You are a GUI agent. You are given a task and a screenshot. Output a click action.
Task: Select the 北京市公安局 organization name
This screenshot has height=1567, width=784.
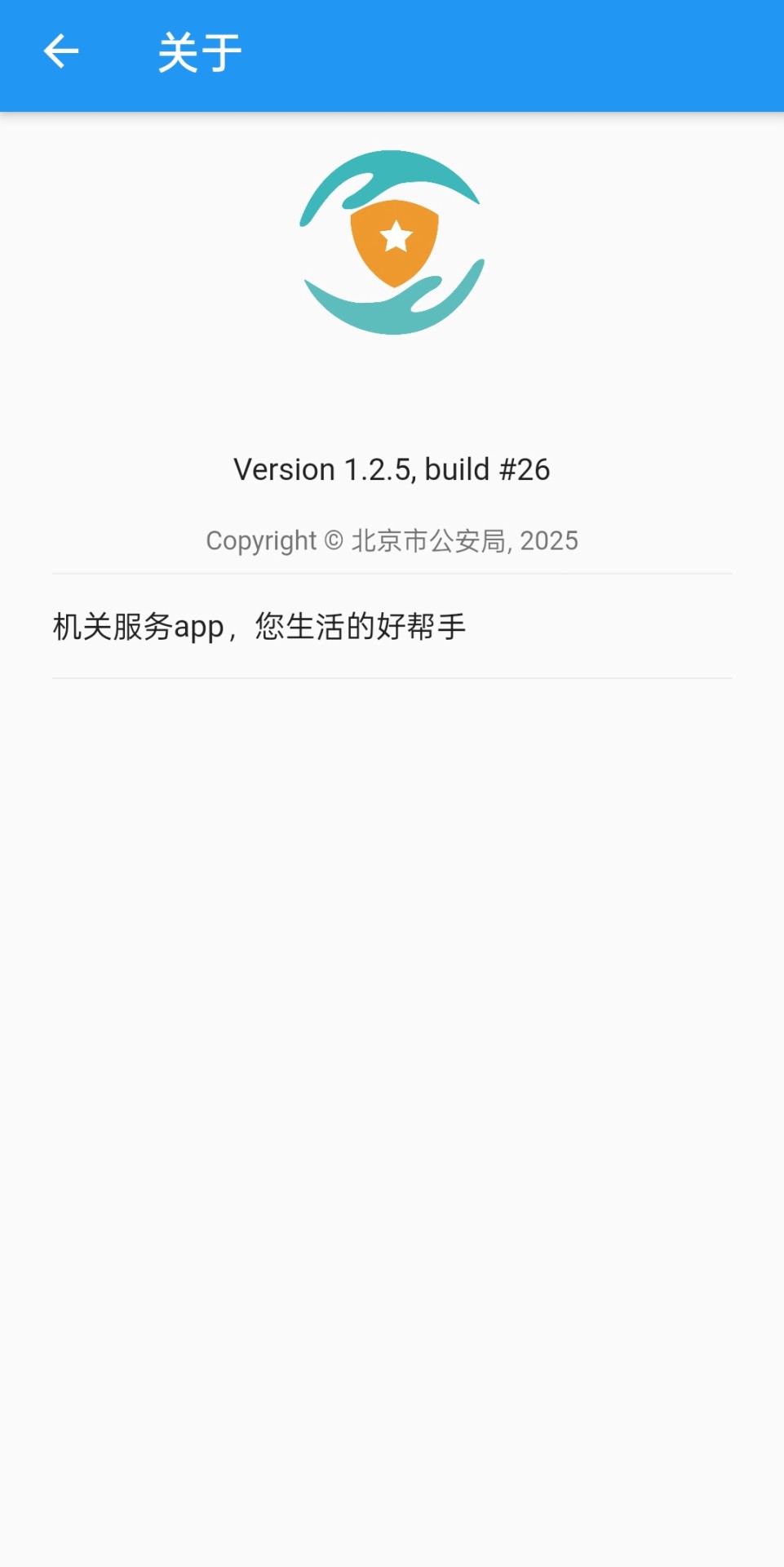tap(427, 540)
